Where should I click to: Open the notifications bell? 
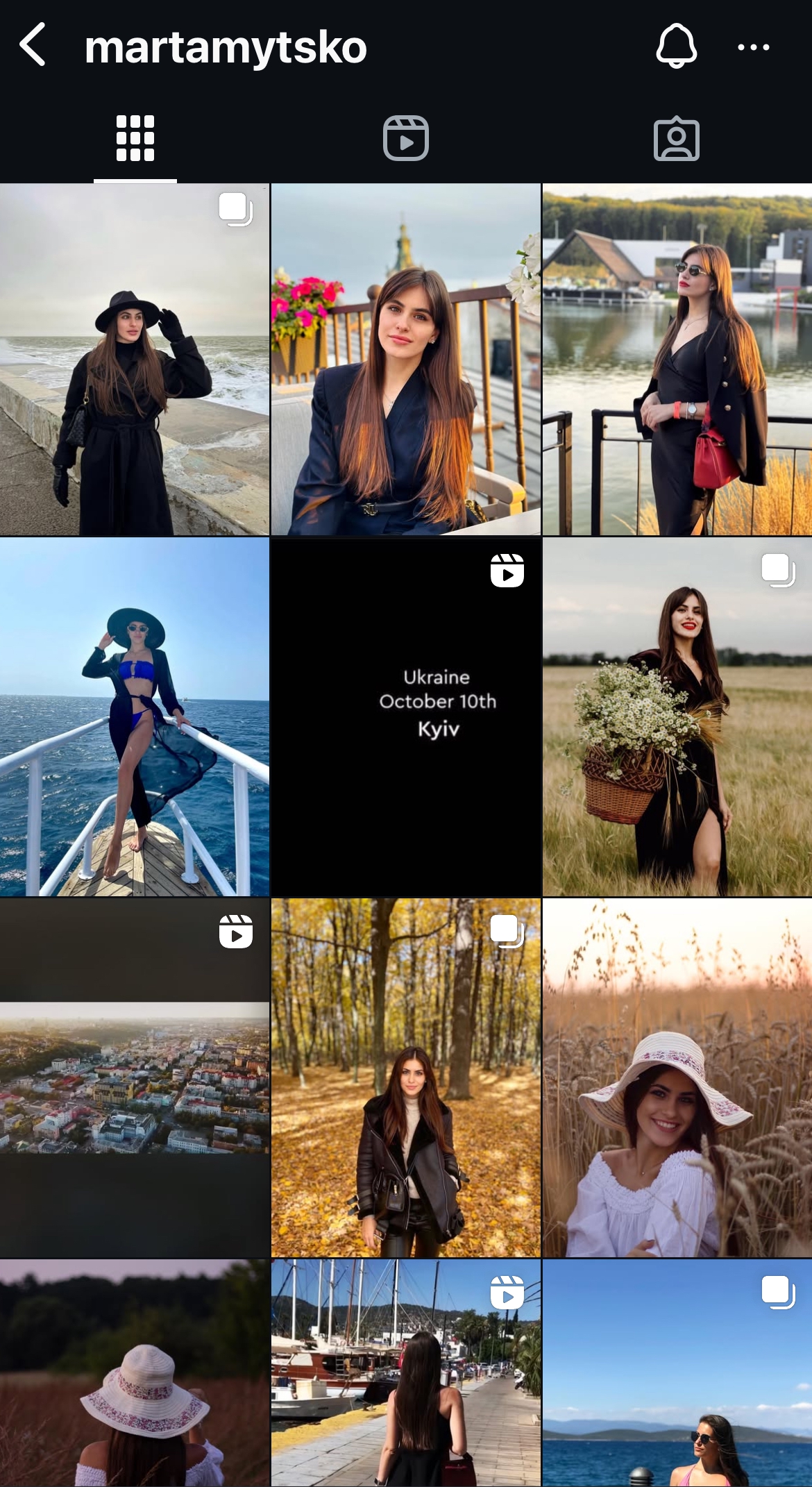coord(676,46)
